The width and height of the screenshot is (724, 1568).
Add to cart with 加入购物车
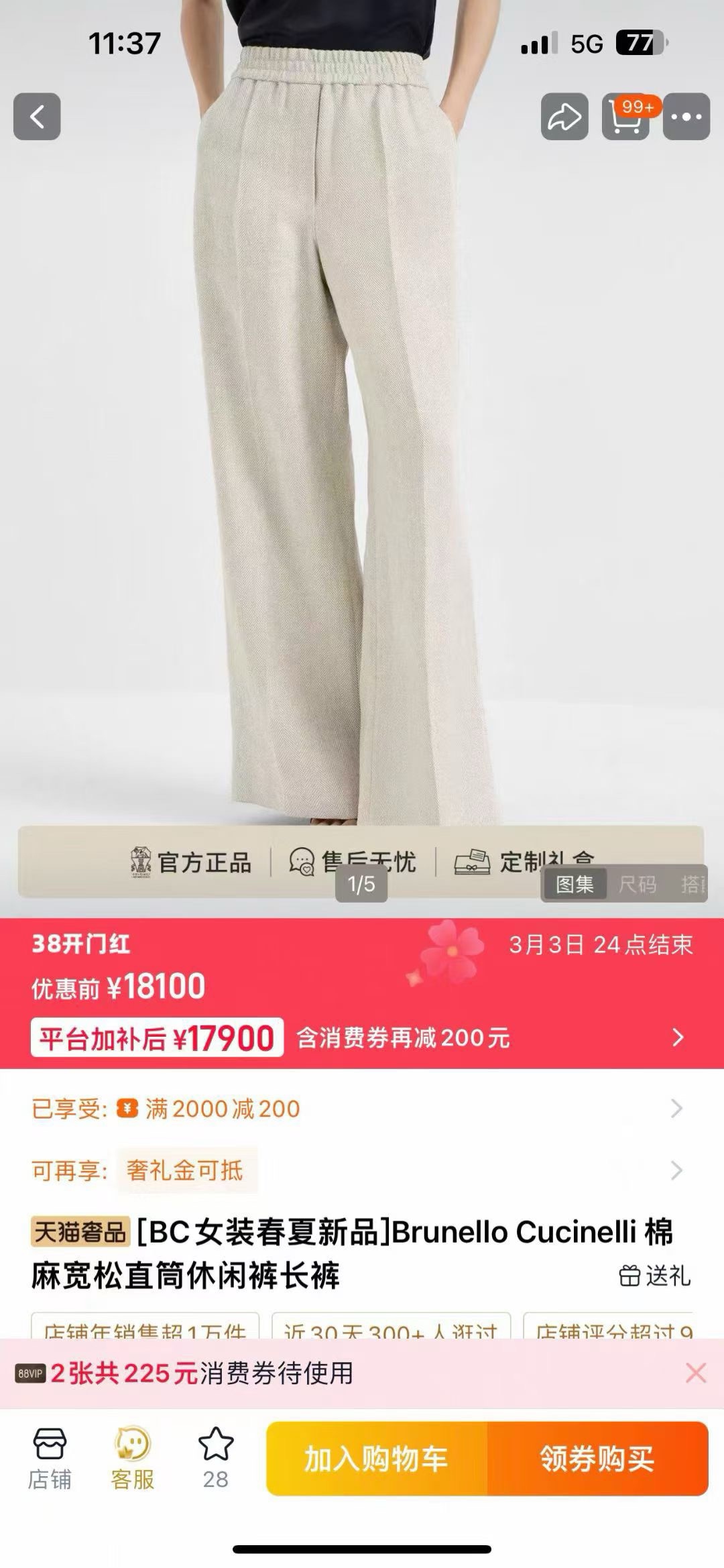tap(377, 1459)
